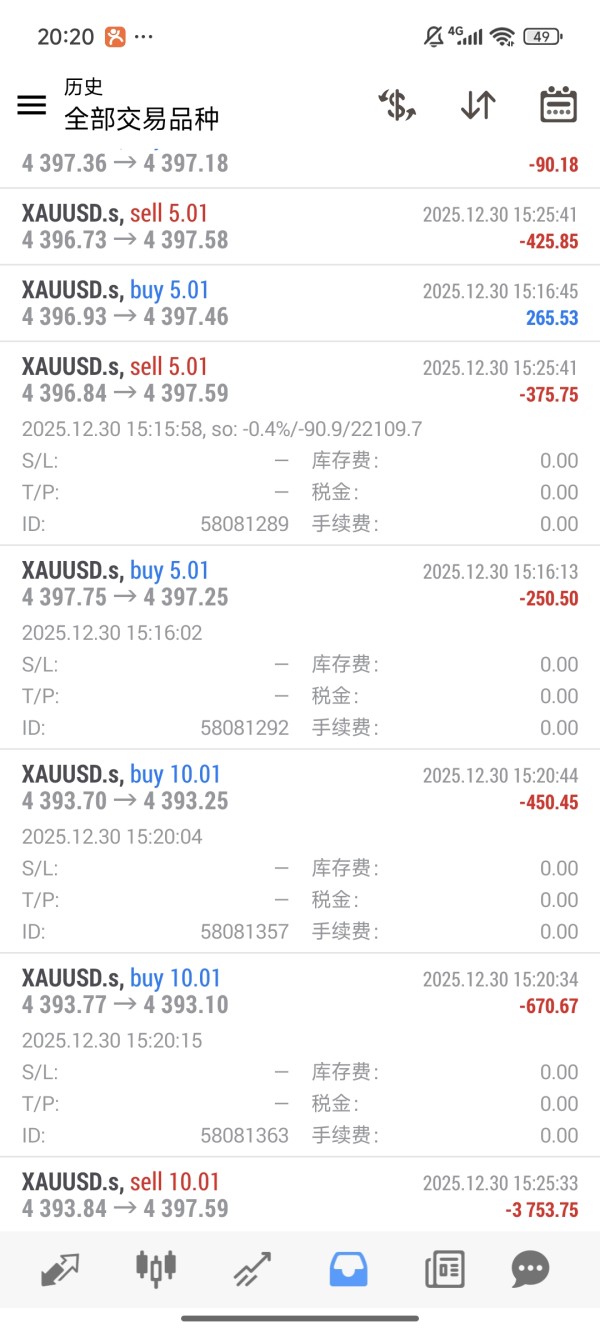
Task: Switch to the Trade tab
Action: (252, 1269)
